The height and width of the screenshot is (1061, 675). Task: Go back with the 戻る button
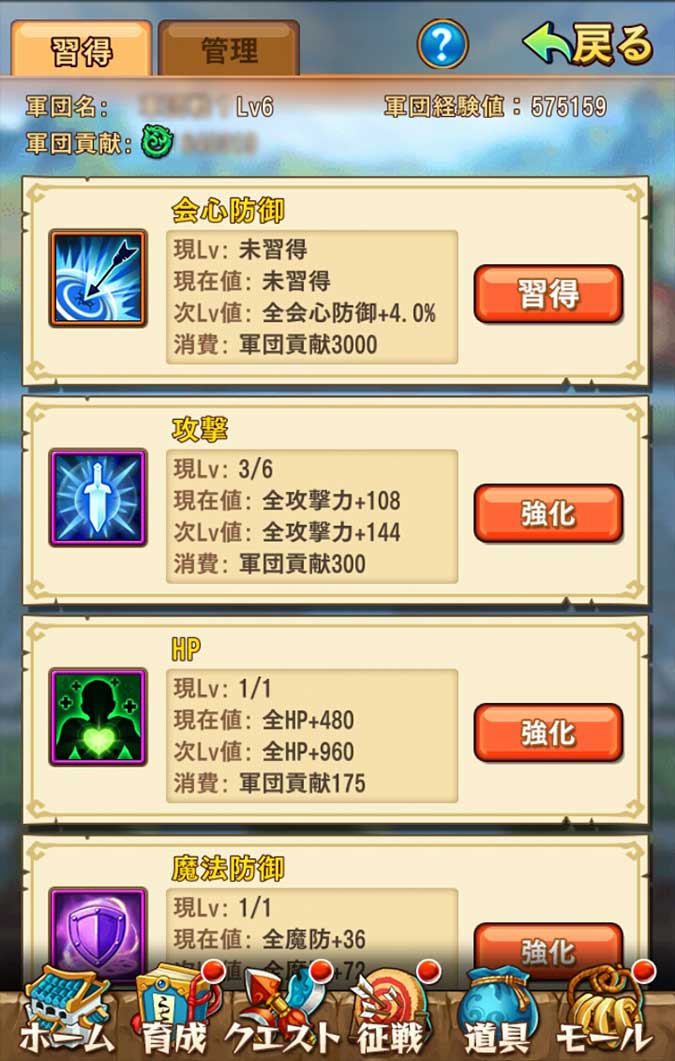[x=588, y=45]
